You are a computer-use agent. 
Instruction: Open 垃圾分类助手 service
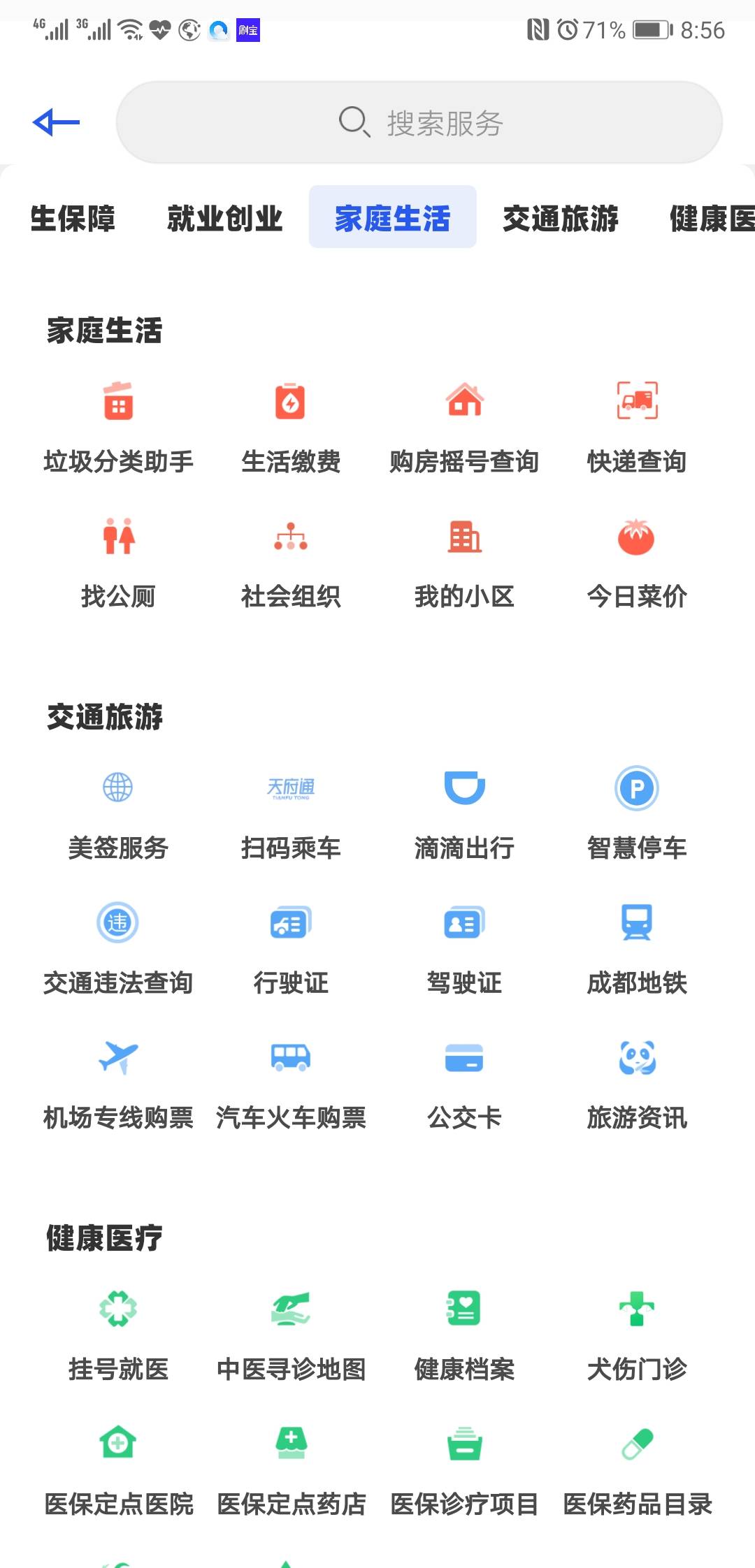[118, 427]
